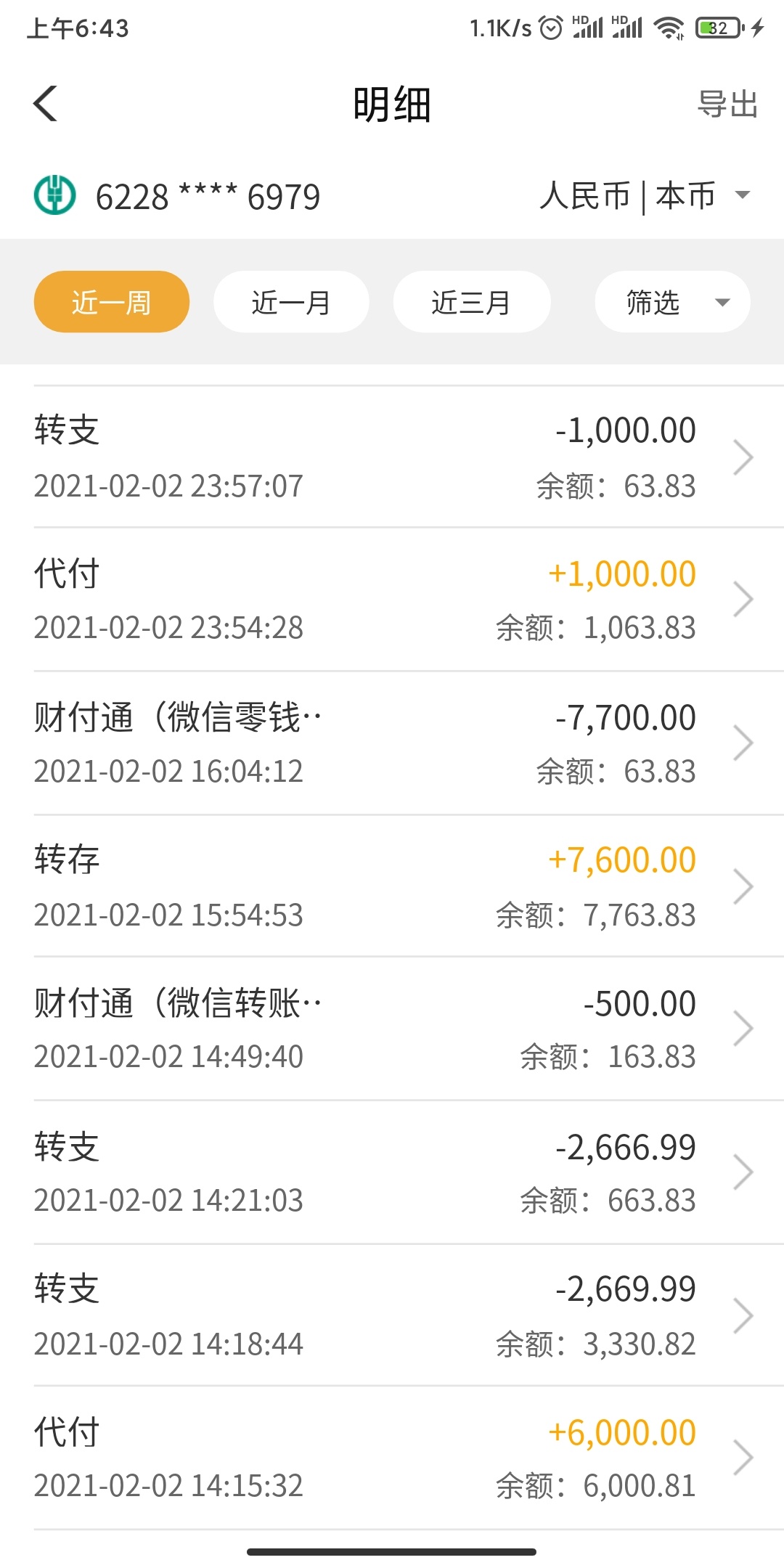Open the 财付通 -7,700.00 transaction
The image size is (784, 1568).
392,743
